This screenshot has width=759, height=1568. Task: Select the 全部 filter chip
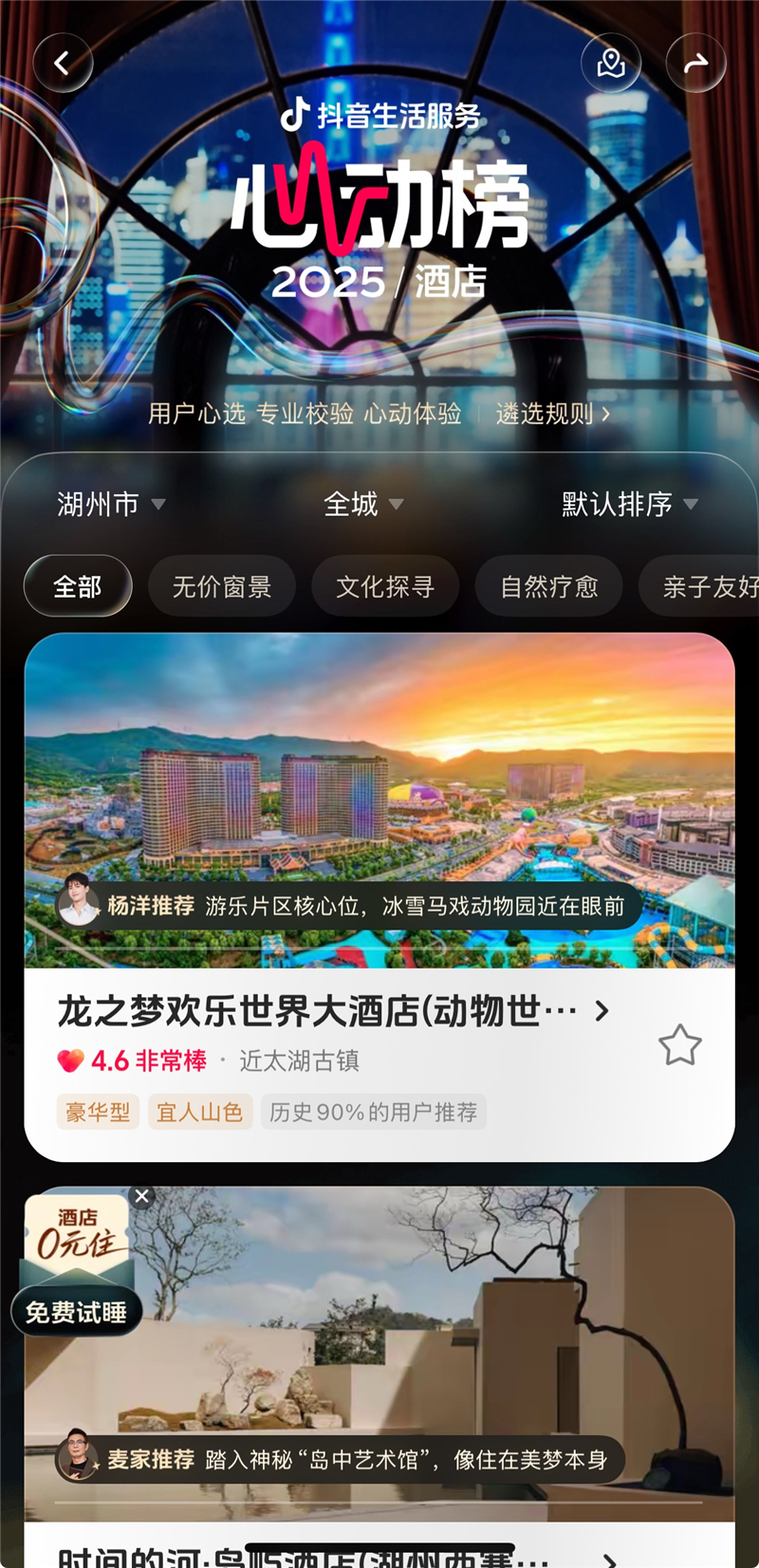pyautogui.click(x=78, y=586)
